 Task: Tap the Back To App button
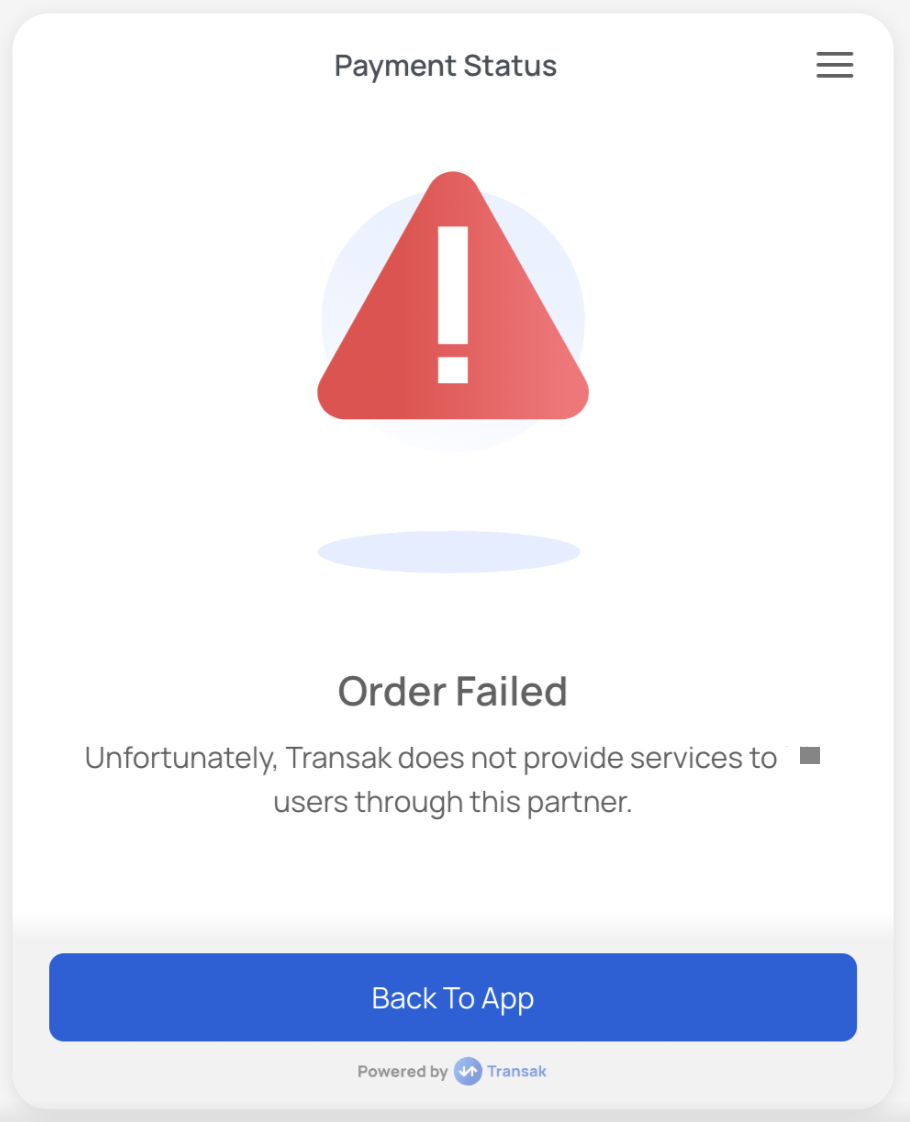point(453,997)
